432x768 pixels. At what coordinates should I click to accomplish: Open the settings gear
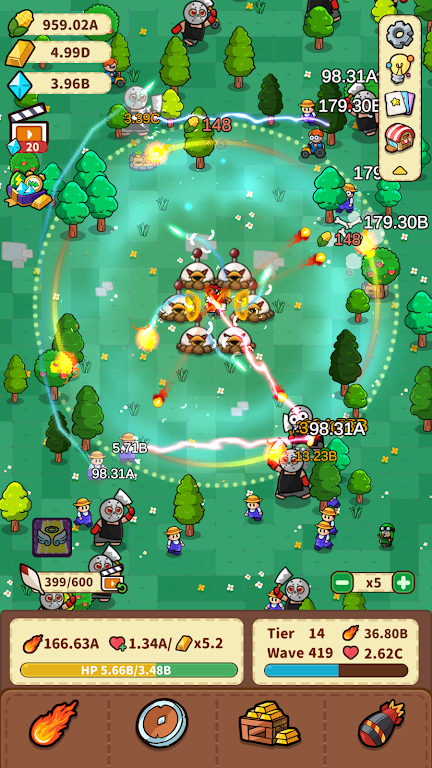point(400,35)
